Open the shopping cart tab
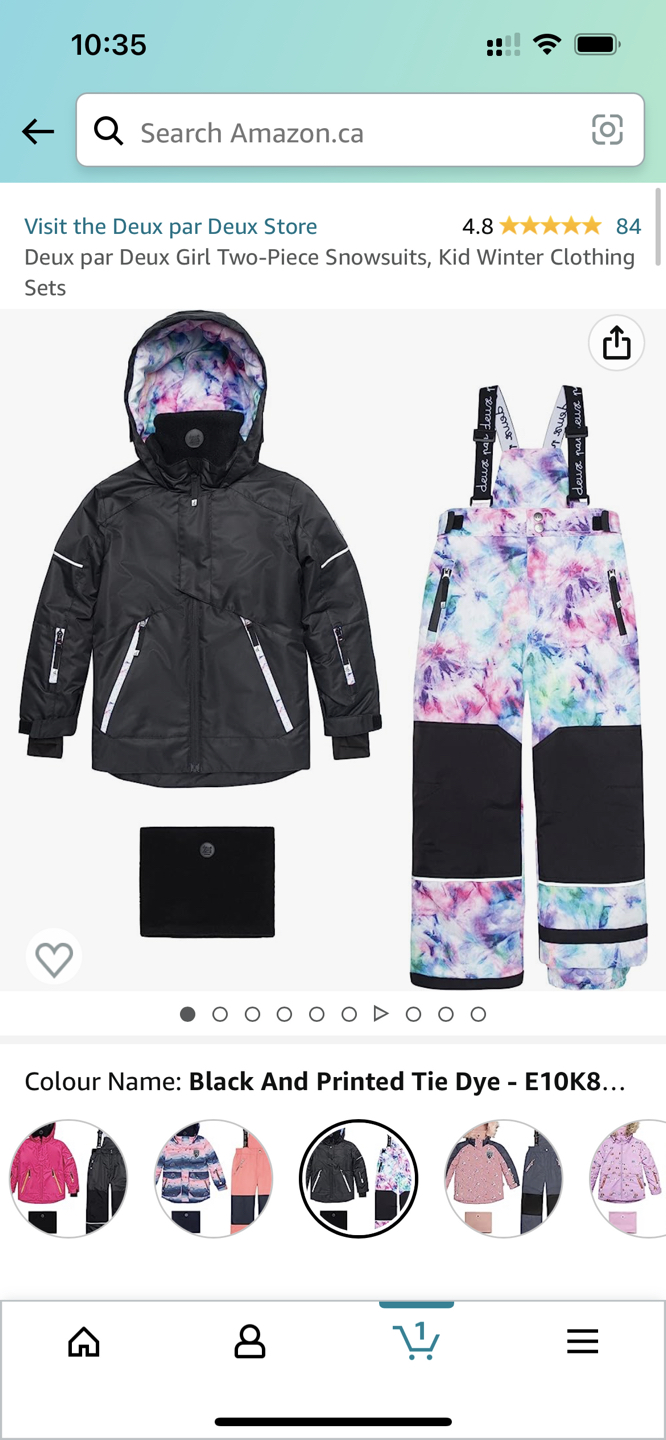Screen dimensions: 666x1440 [x=416, y=1341]
